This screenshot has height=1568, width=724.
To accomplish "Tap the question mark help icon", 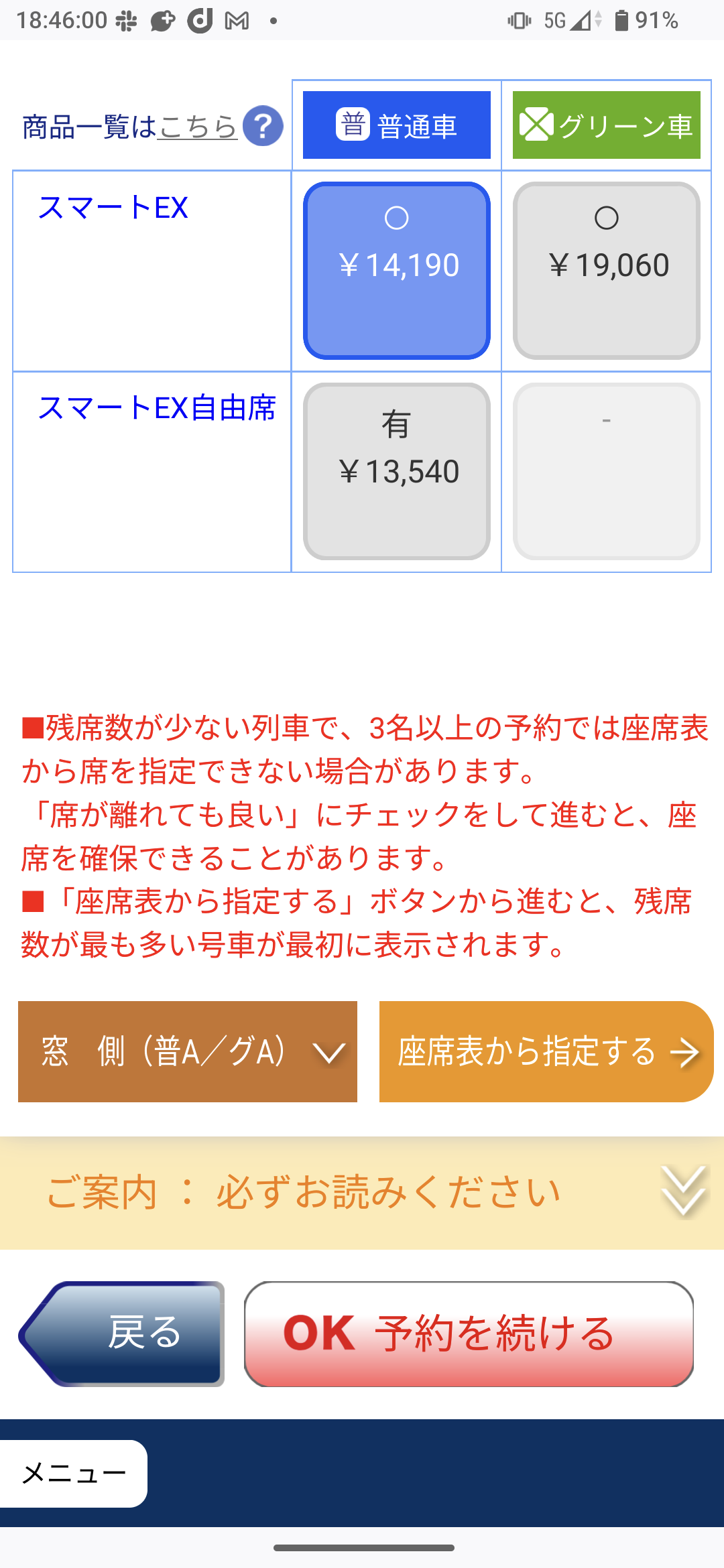I will (x=263, y=126).
